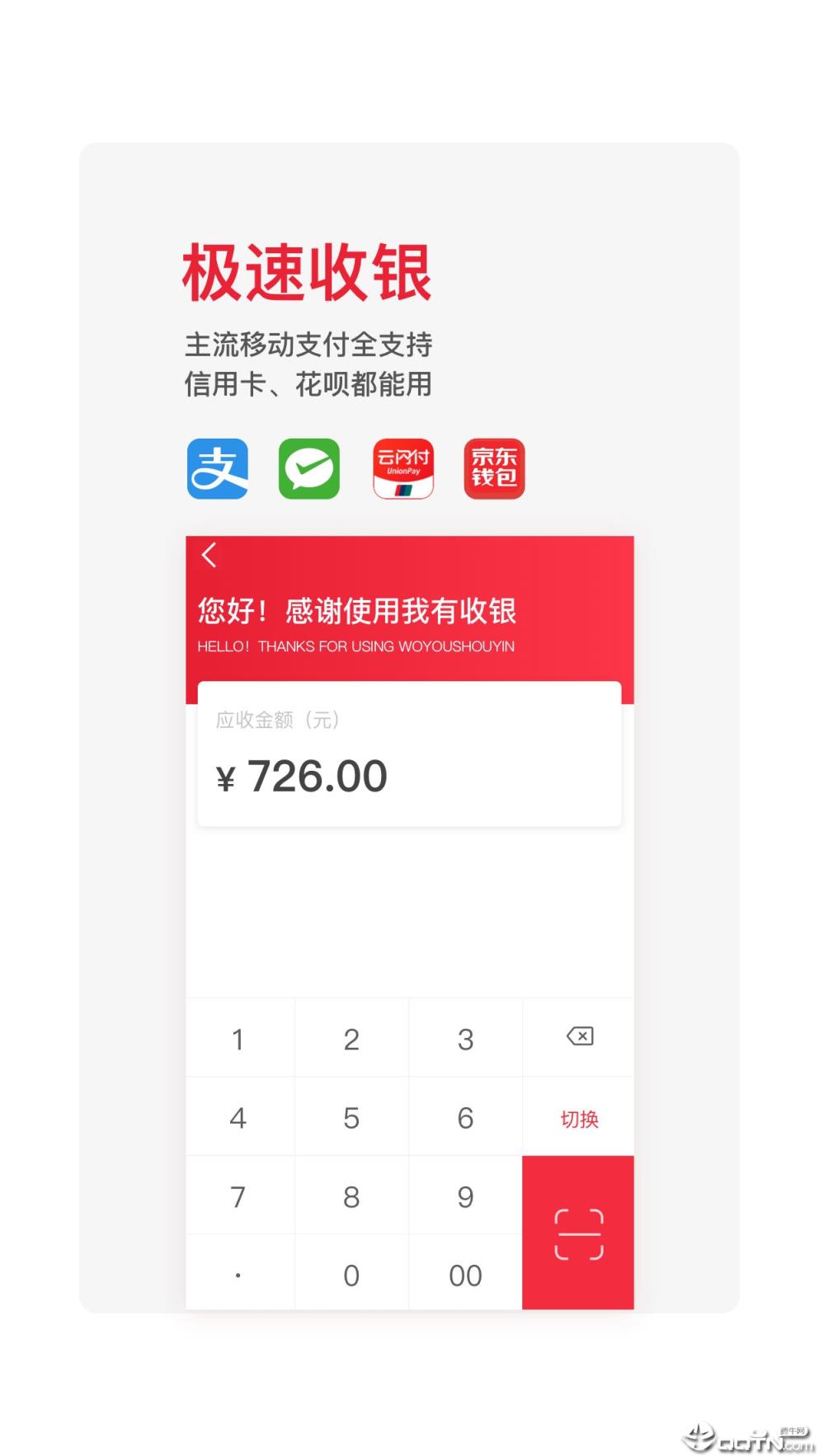Select the WeChat Pay icon
The image size is (819, 1456).
pos(308,468)
